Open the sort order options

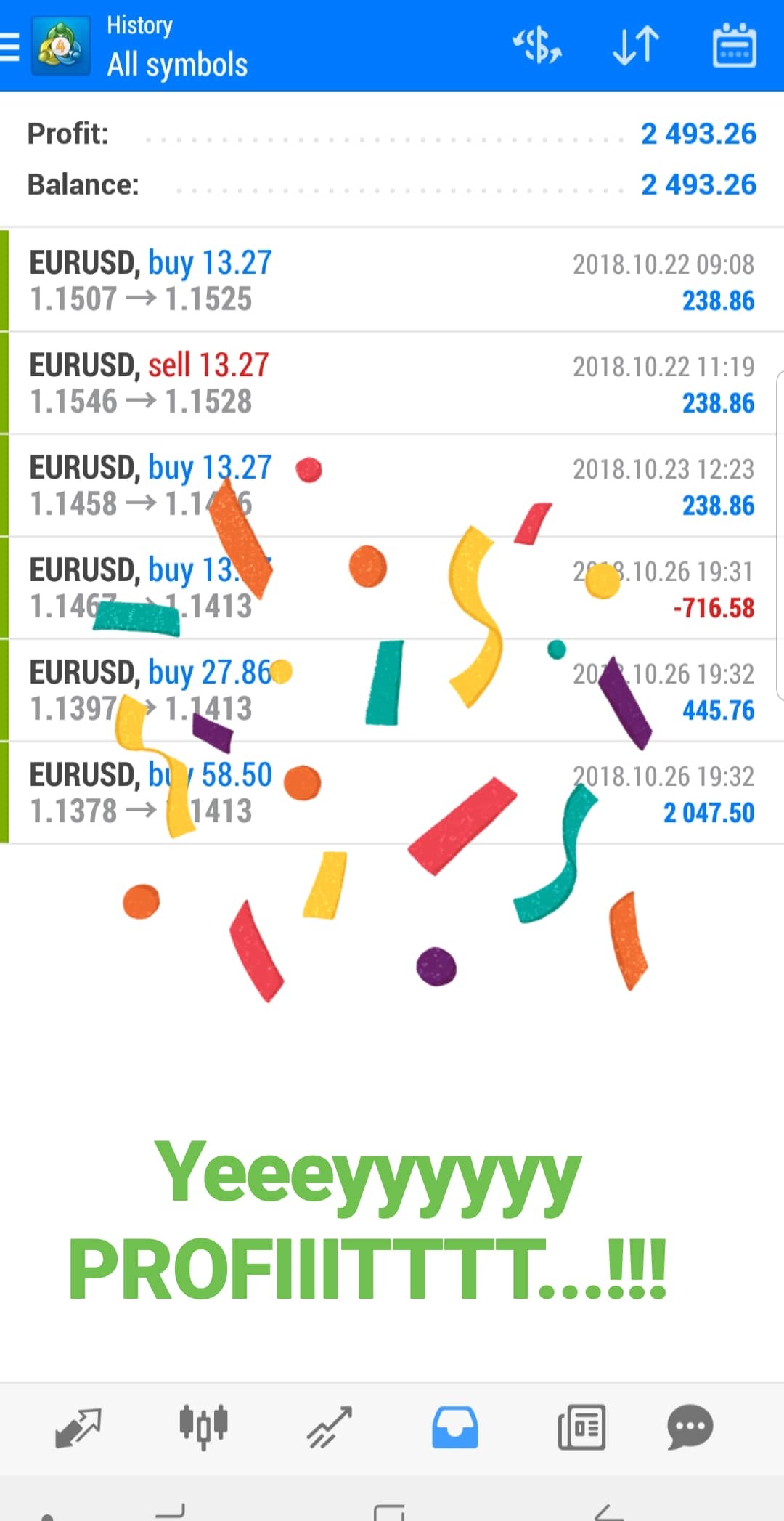[636, 46]
